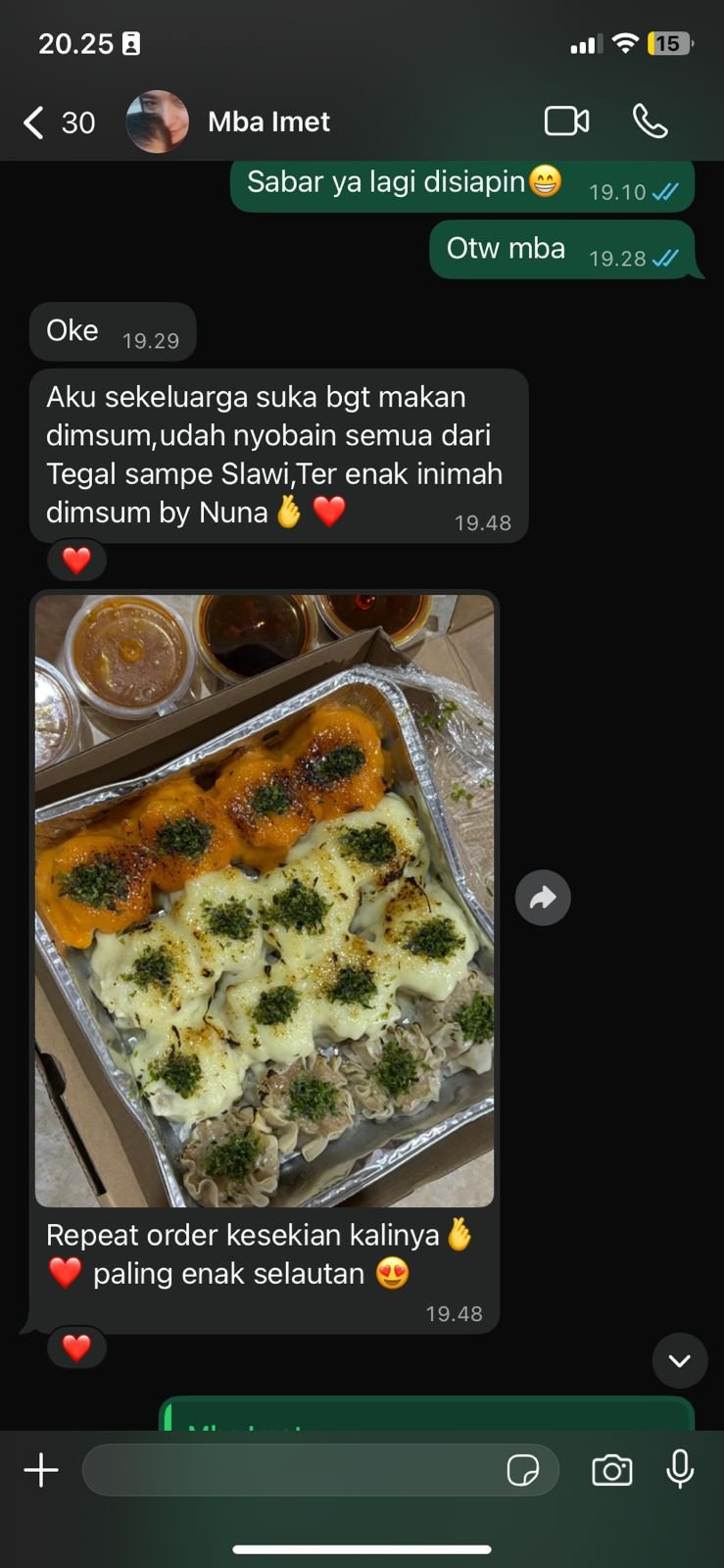Tap the message input field to type
Image resolution: width=724 pixels, height=1568 pixels.
(294, 1469)
